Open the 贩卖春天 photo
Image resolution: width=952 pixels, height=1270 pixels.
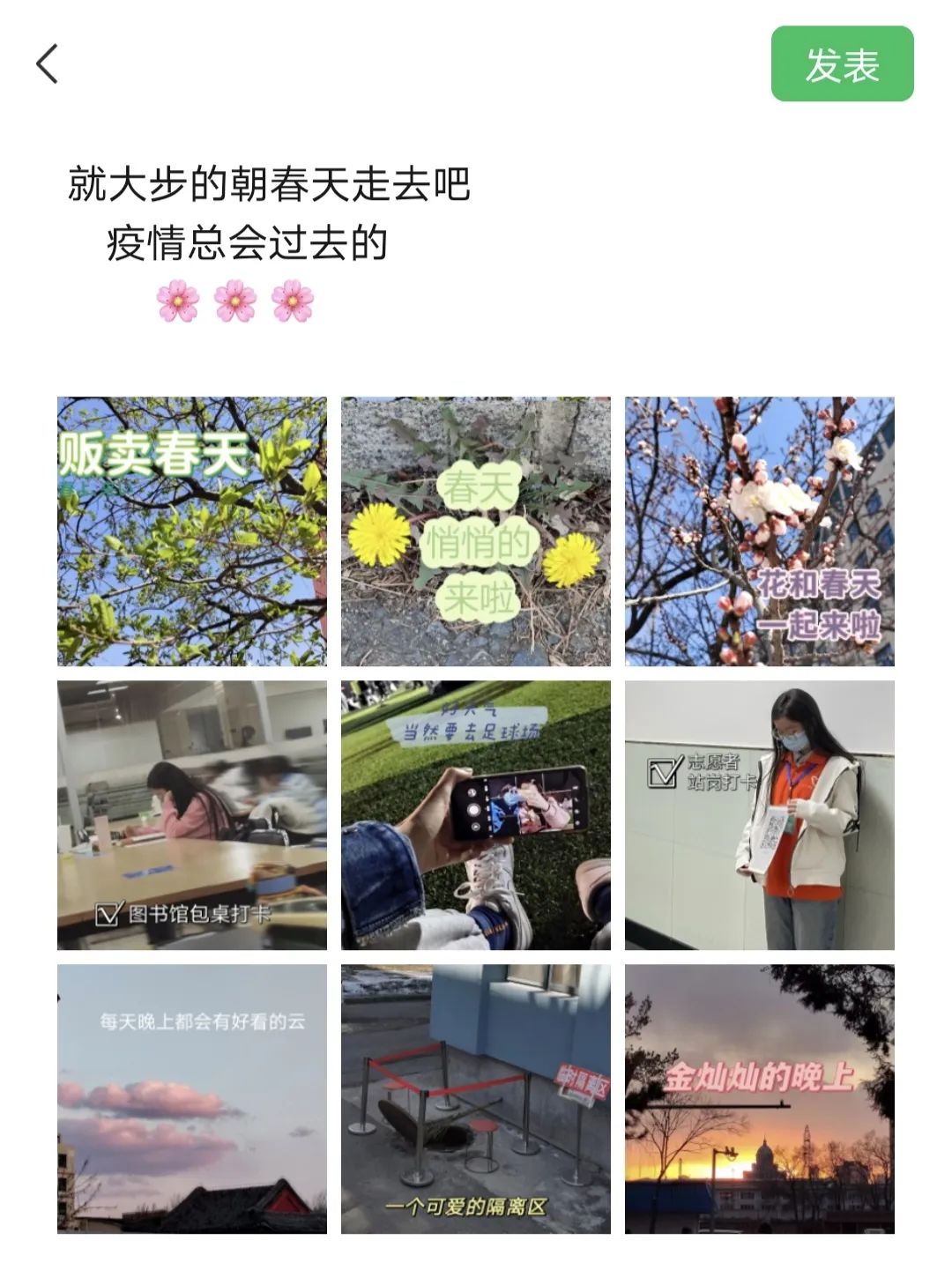click(x=192, y=531)
